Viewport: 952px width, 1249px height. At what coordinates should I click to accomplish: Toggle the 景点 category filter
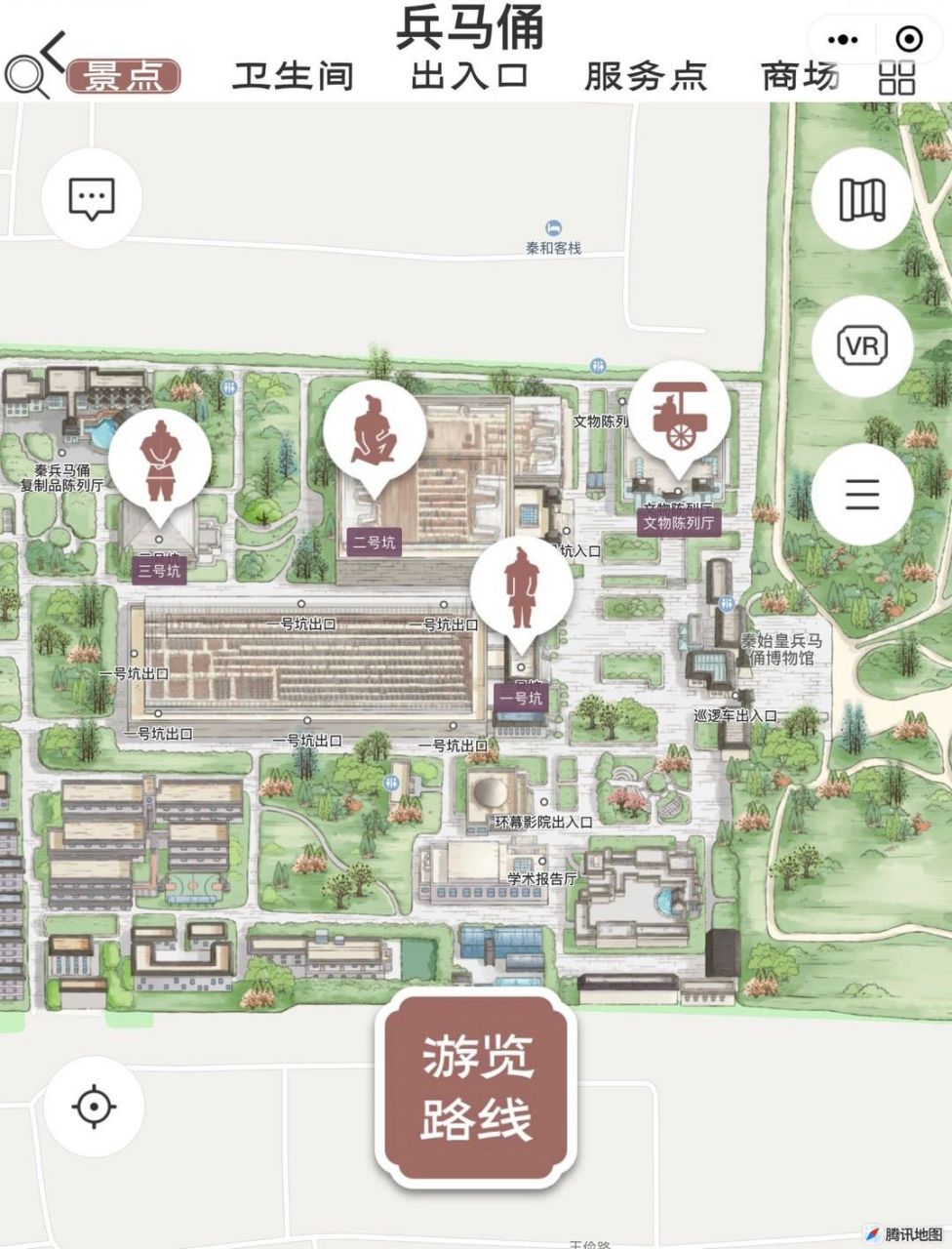126,74
